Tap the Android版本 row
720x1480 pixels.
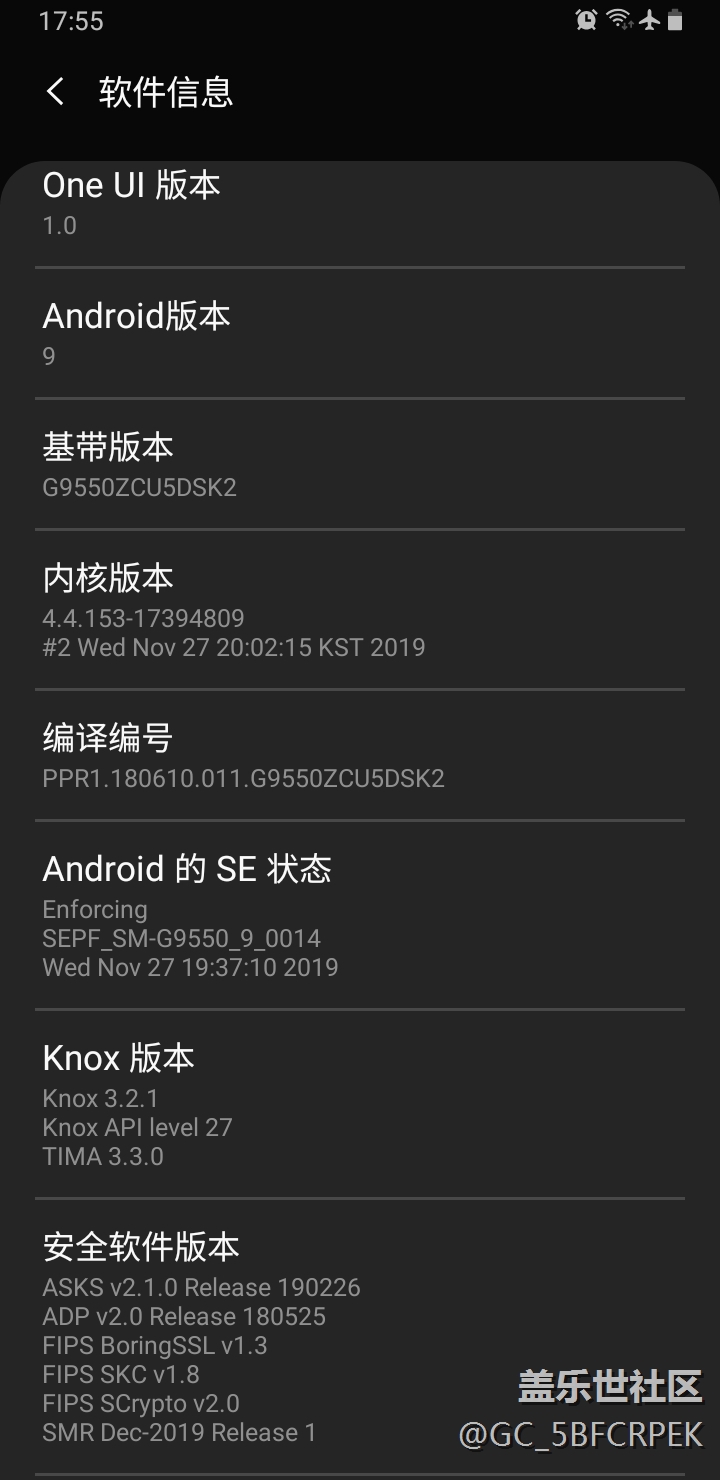pyautogui.click(x=360, y=333)
